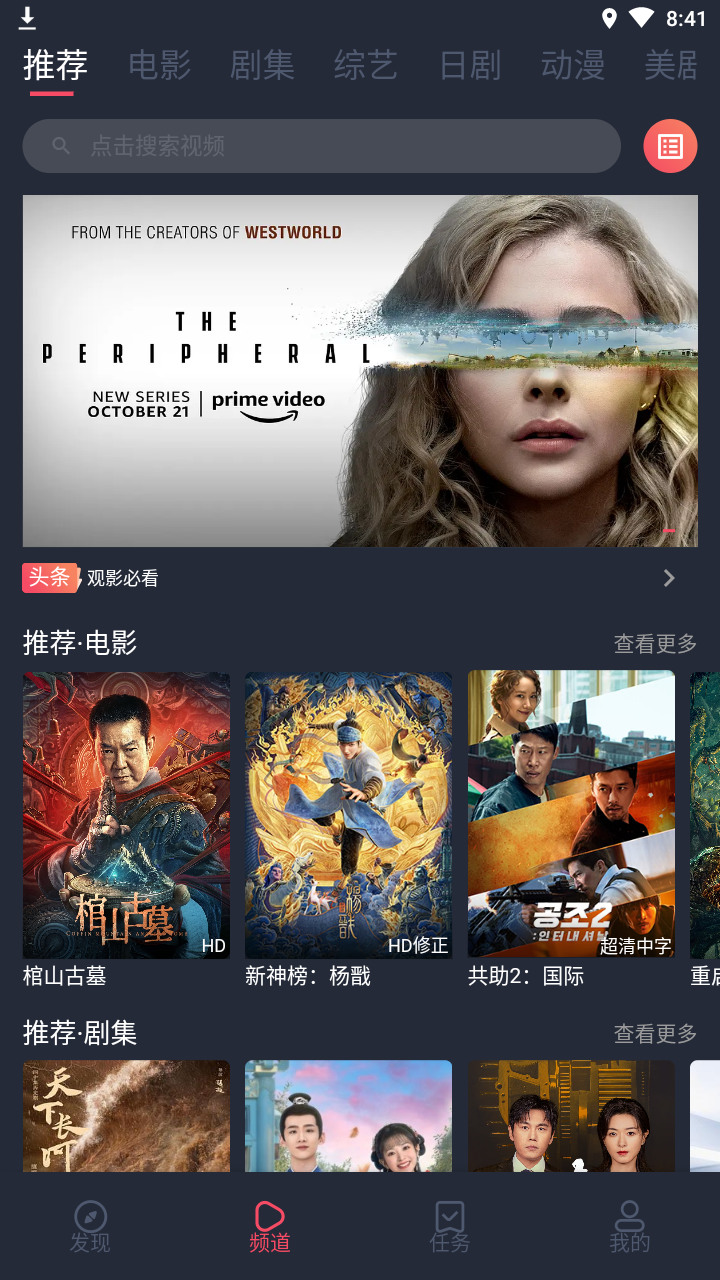
Task: Open the 头条 观影必看 row
Action: click(360, 578)
